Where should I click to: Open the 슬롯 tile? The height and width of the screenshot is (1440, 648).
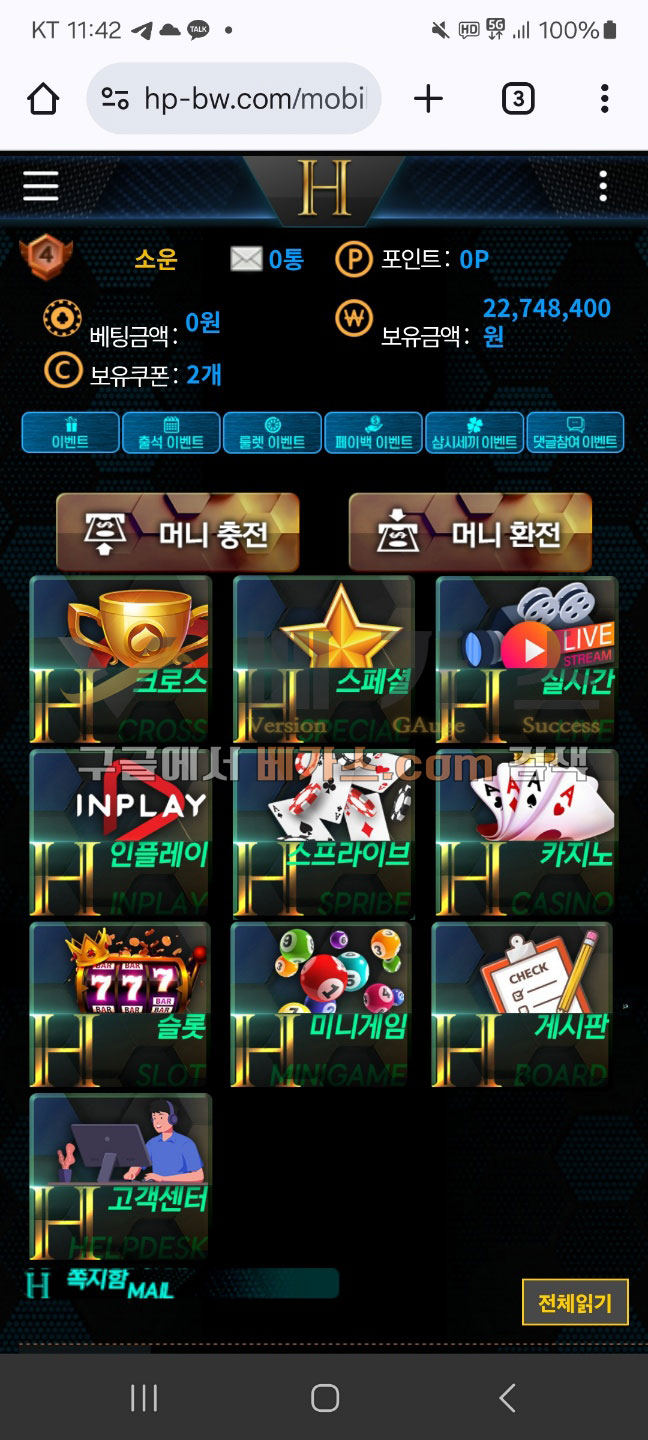(x=121, y=1004)
